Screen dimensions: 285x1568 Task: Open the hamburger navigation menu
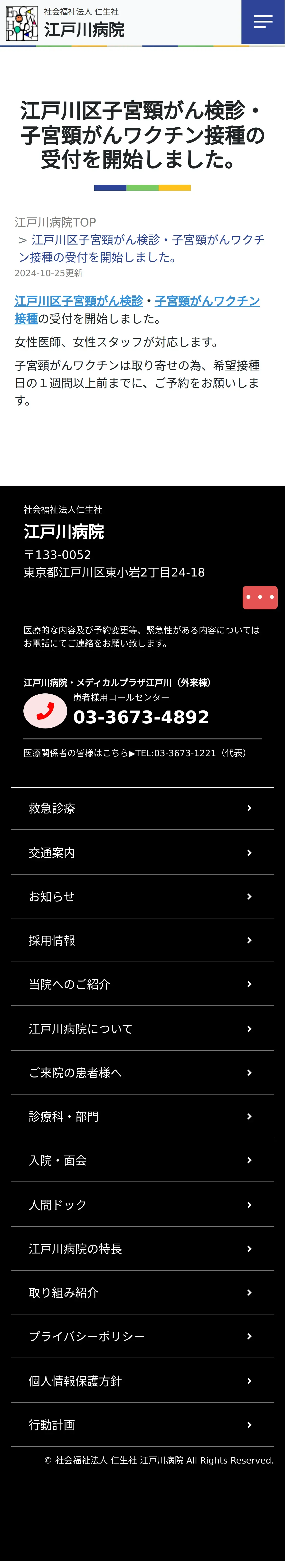click(x=263, y=22)
